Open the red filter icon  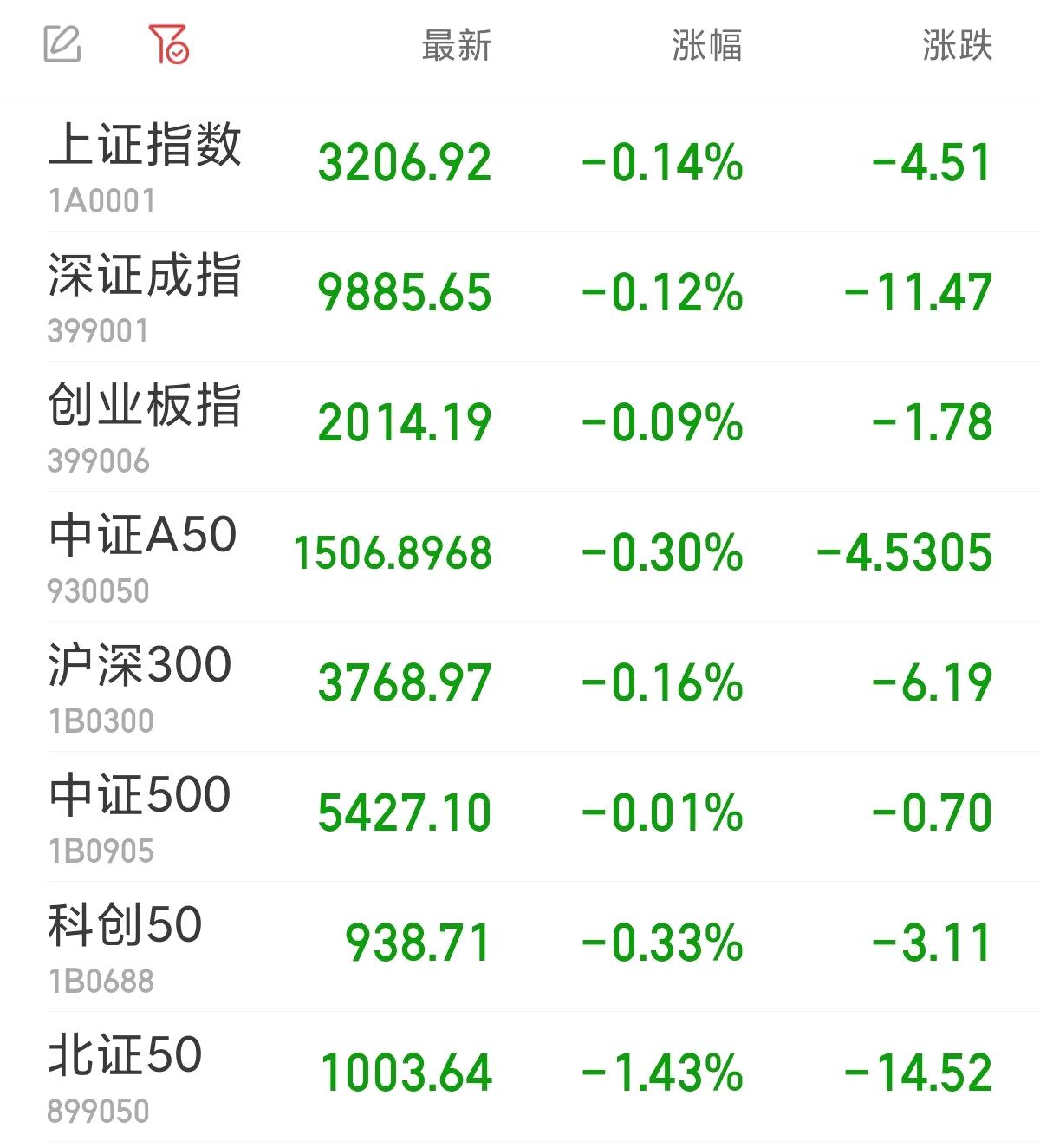[169, 44]
